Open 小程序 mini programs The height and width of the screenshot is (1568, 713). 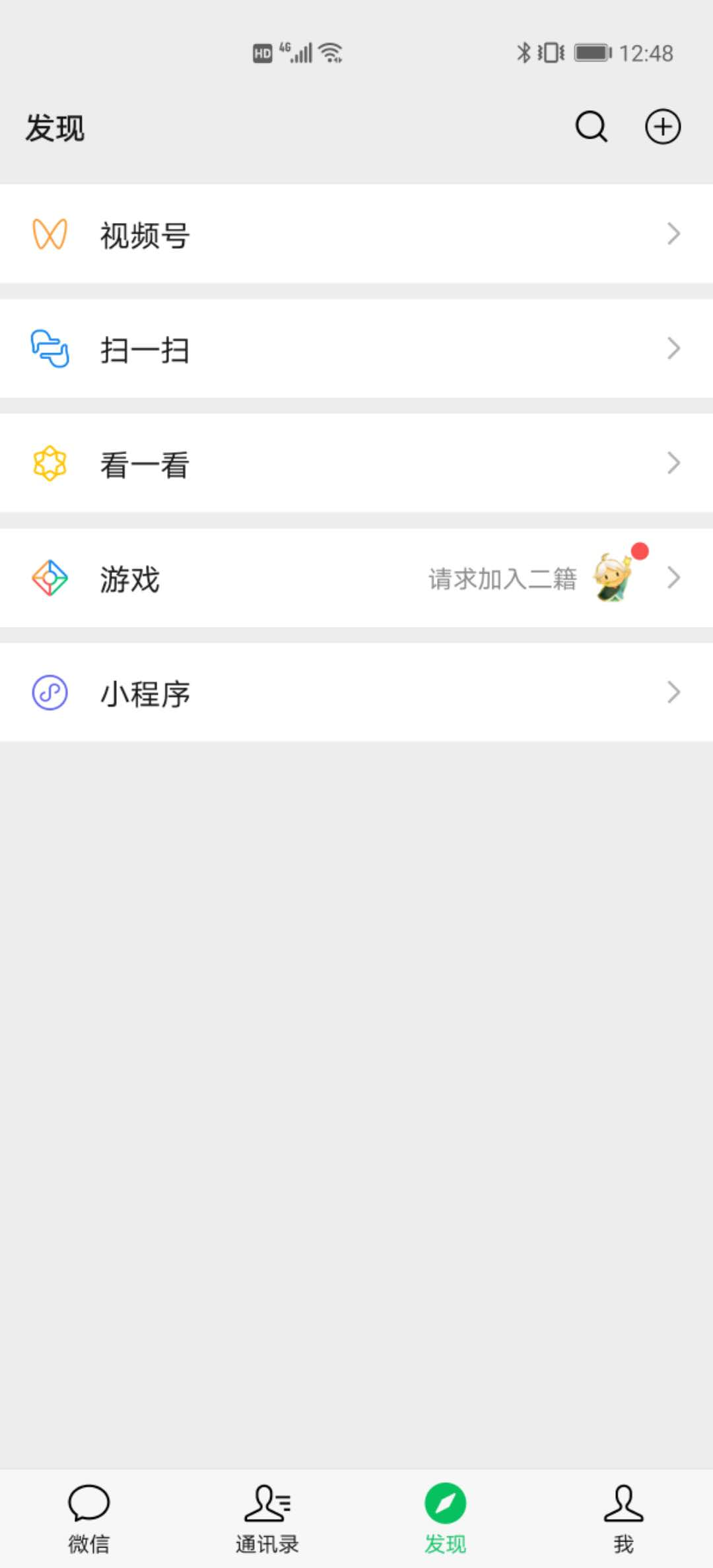(x=356, y=693)
